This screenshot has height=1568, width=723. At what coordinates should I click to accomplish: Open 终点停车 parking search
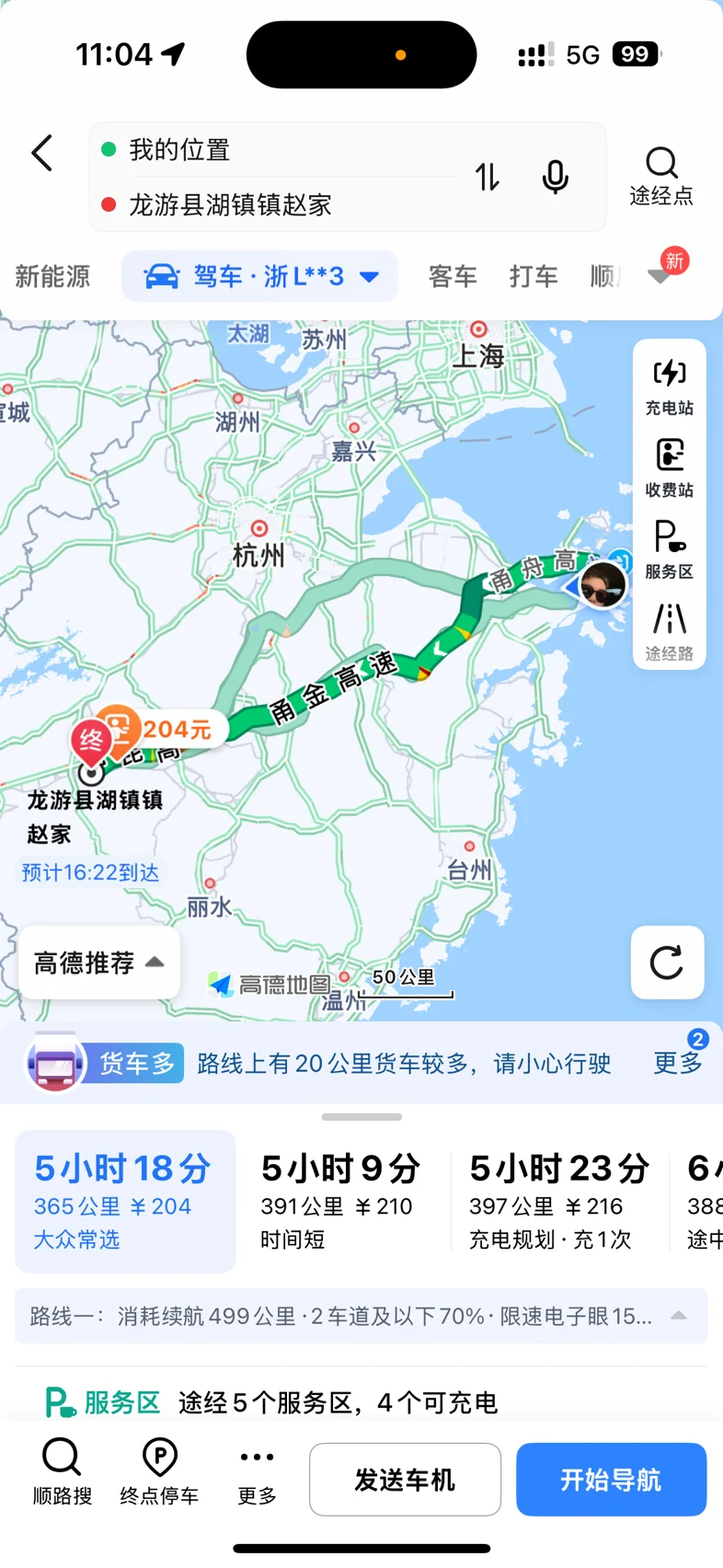pos(159,1470)
